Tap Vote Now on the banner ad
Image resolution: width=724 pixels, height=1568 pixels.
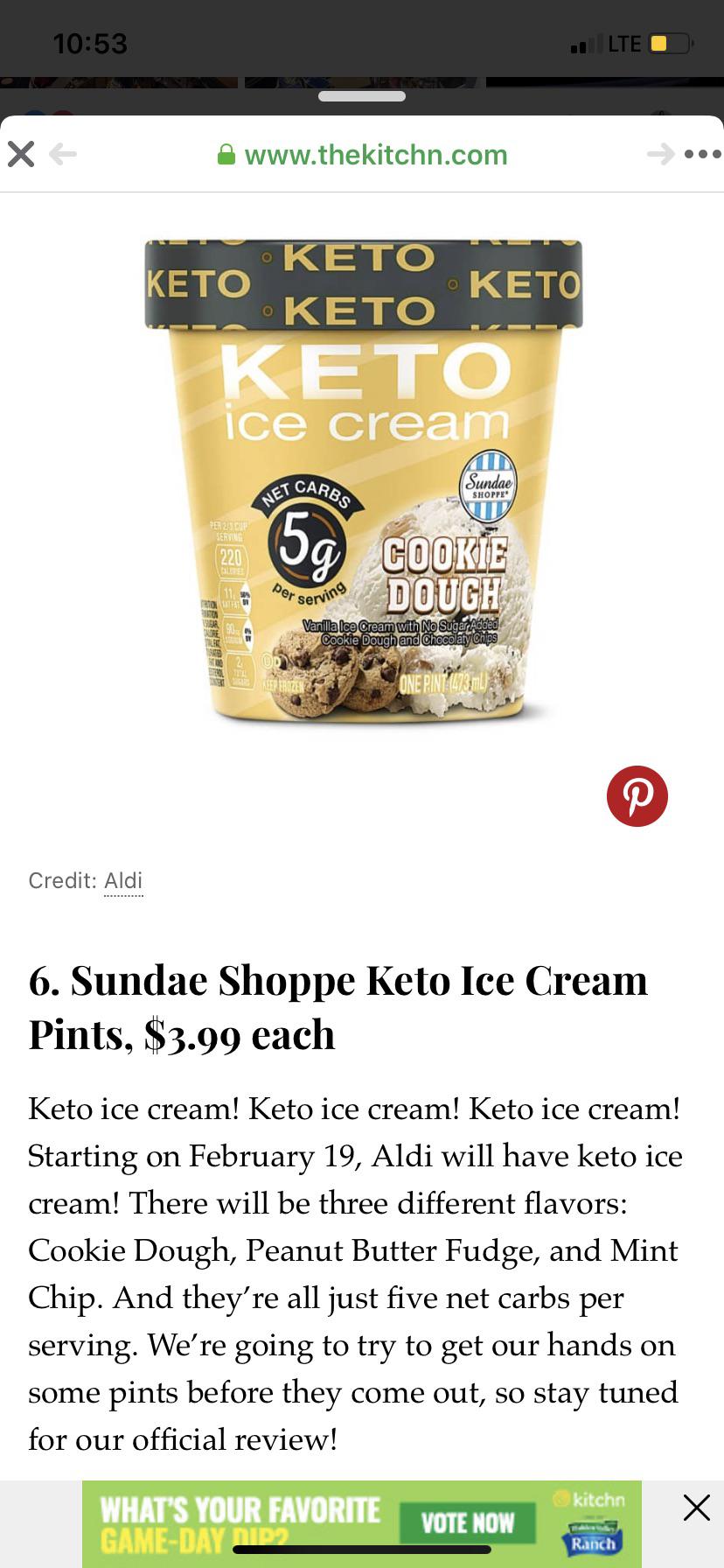click(x=467, y=1522)
